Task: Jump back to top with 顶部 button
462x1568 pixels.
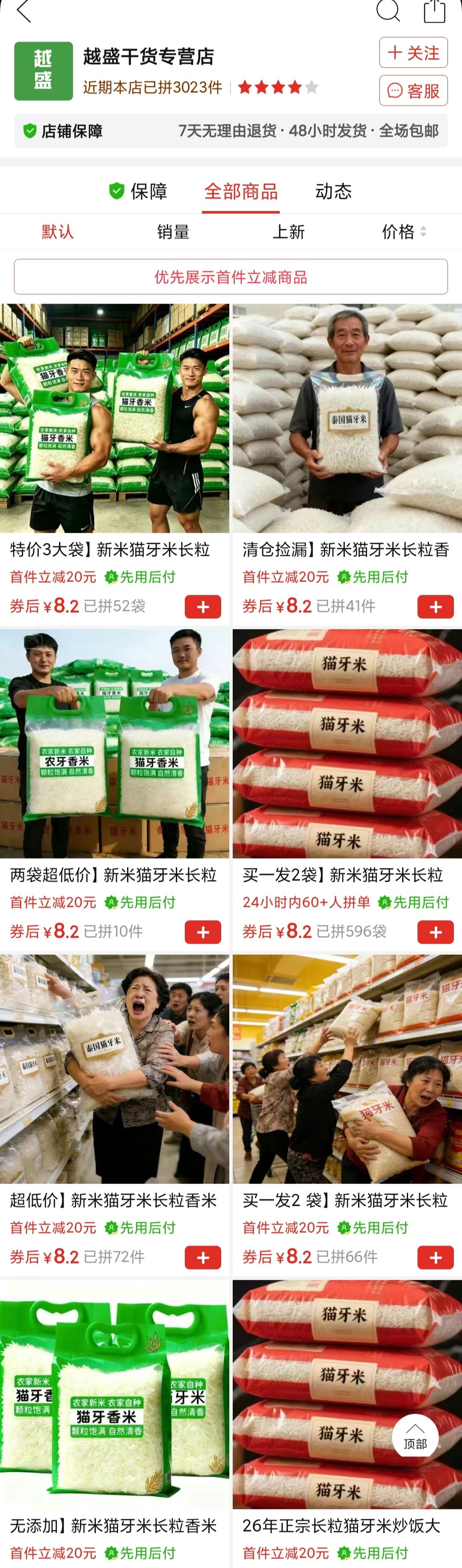Action: pos(415,1438)
